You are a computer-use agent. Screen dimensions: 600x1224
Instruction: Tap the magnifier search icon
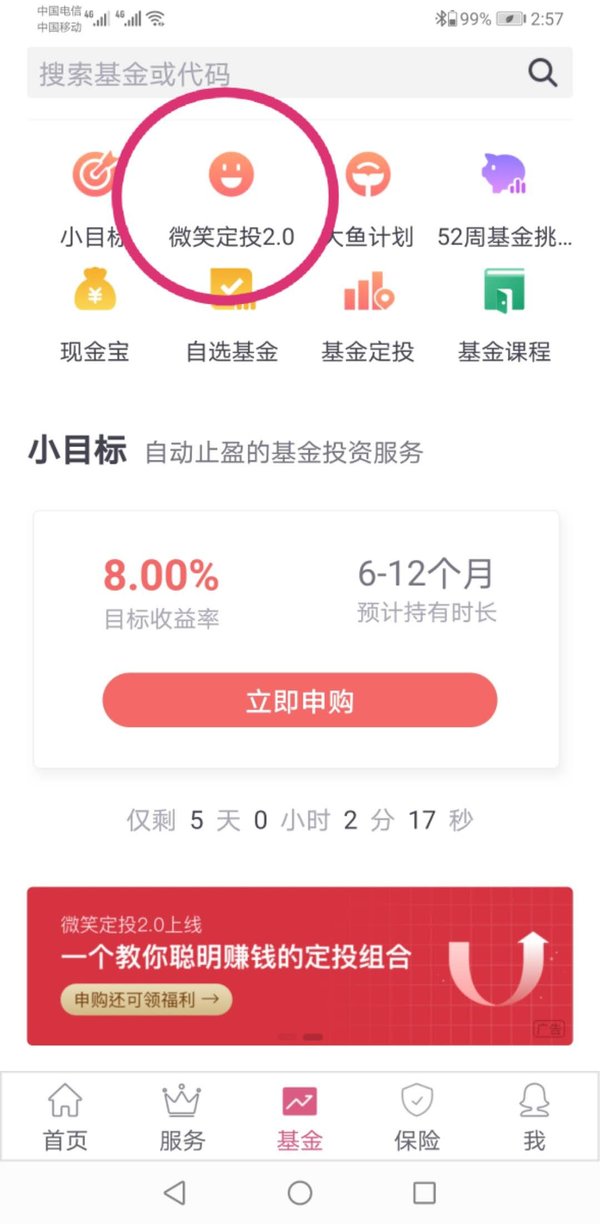[x=542, y=73]
